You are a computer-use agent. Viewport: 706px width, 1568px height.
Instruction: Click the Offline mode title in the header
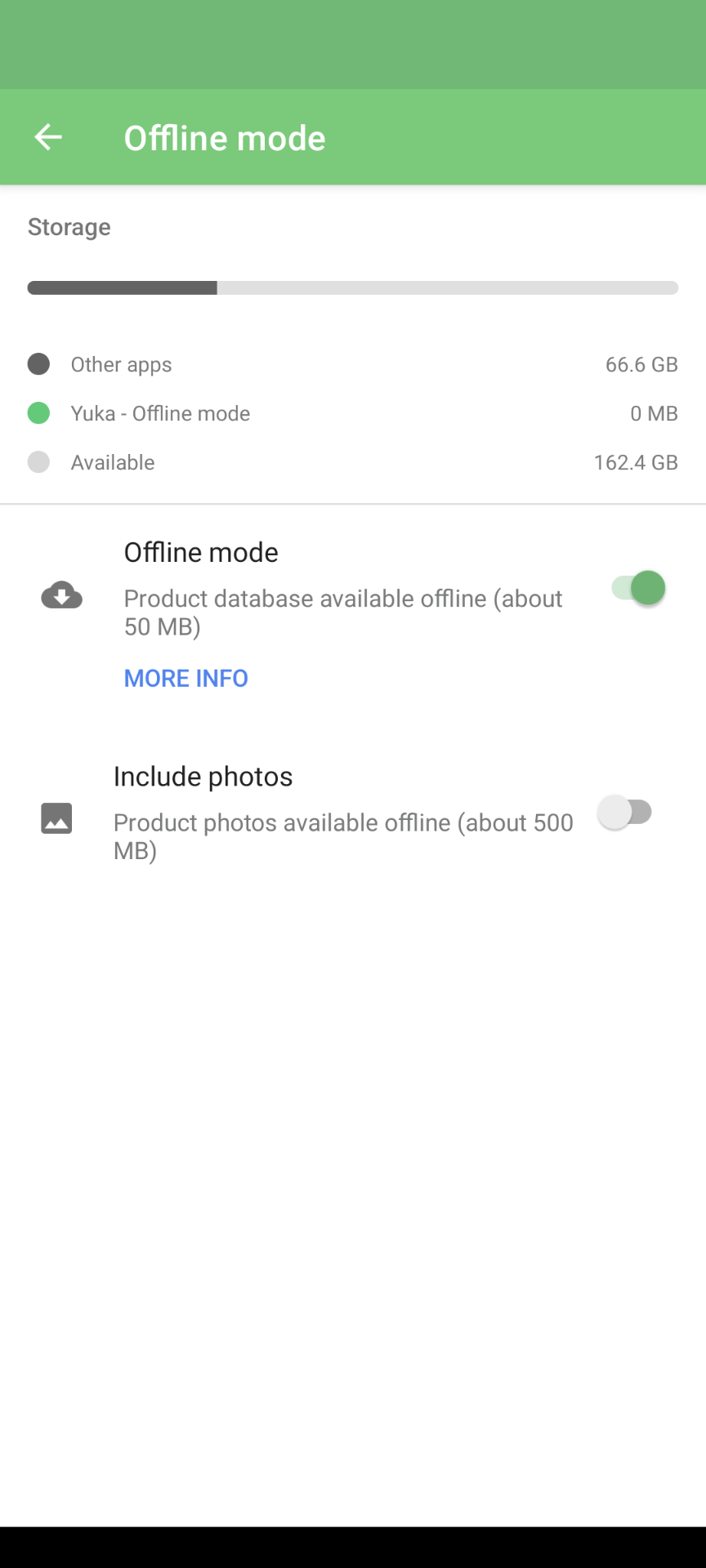pos(224,137)
